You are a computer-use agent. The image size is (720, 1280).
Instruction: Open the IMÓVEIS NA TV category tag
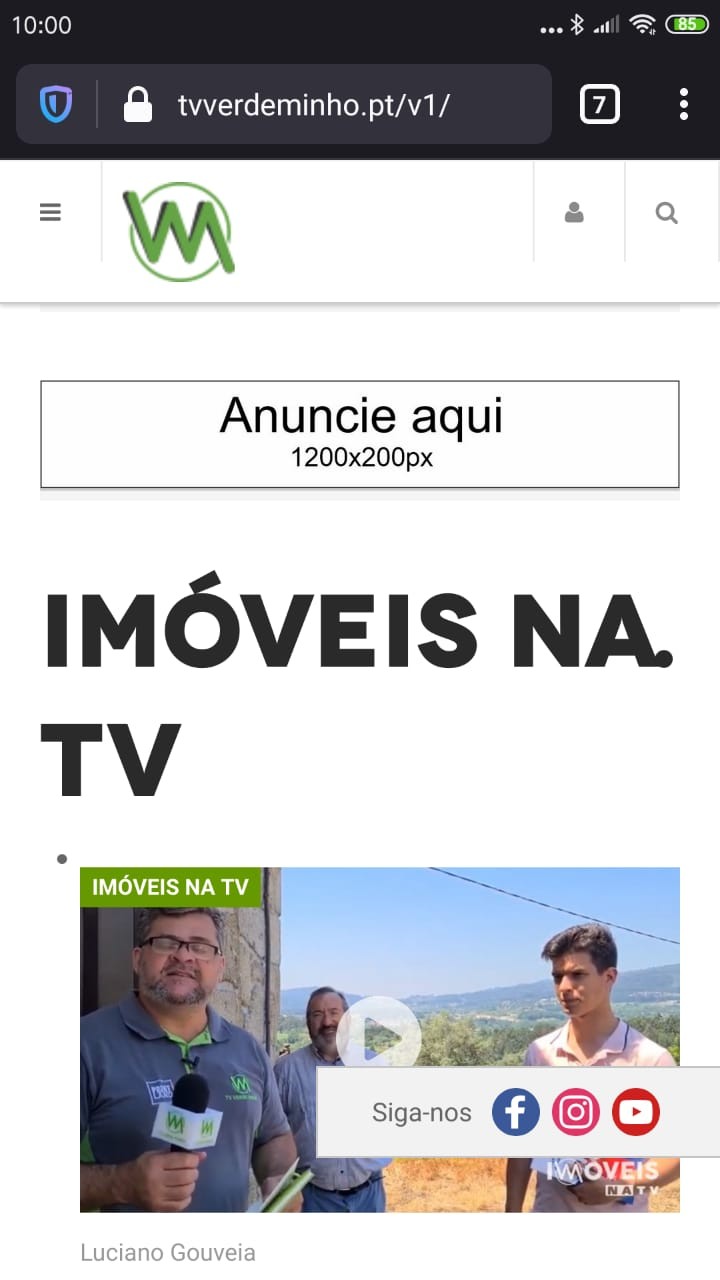coord(170,887)
